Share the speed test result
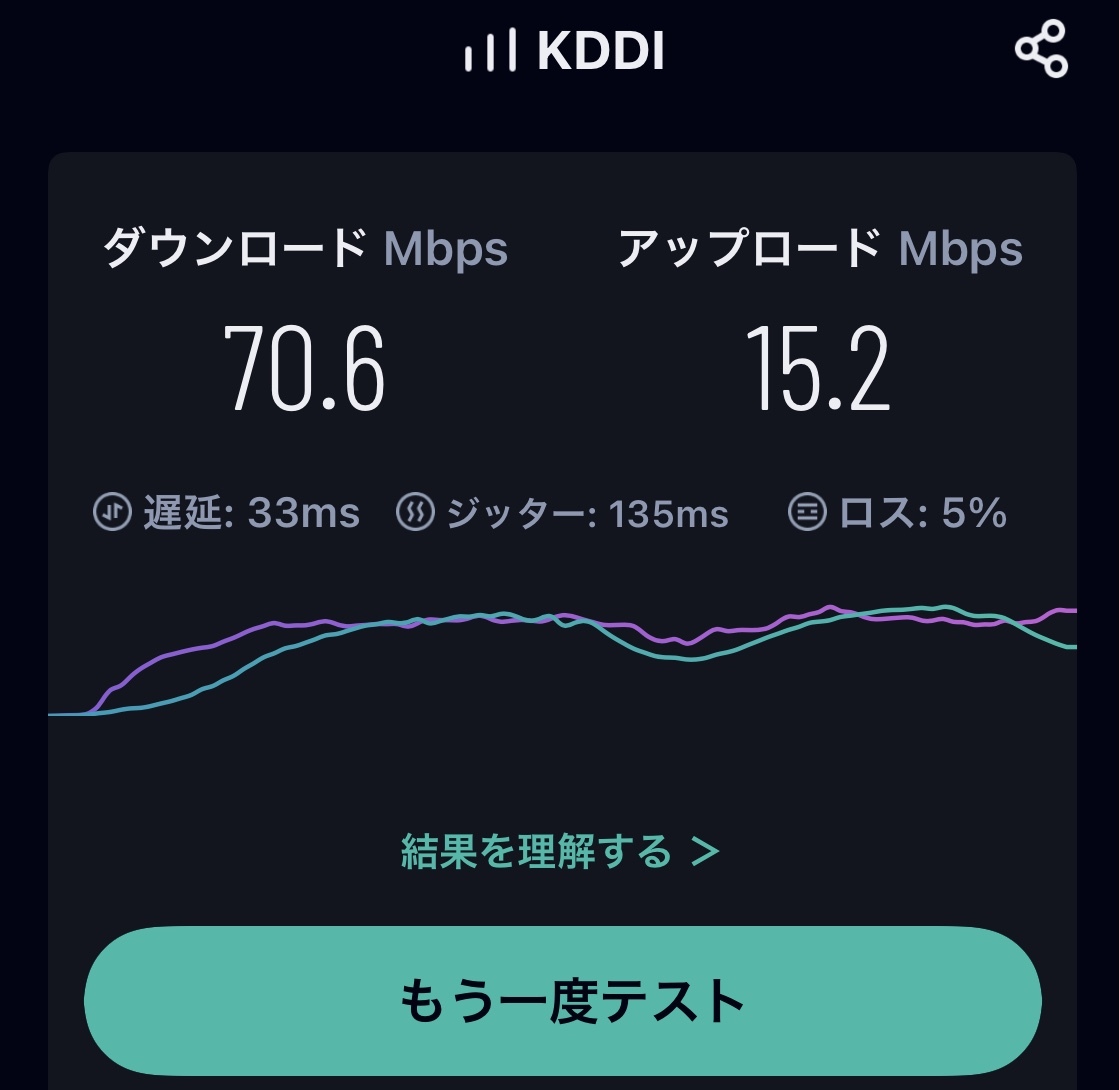Image resolution: width=1119 pixels, height=1090 pixels. [x=1041, y=49]
